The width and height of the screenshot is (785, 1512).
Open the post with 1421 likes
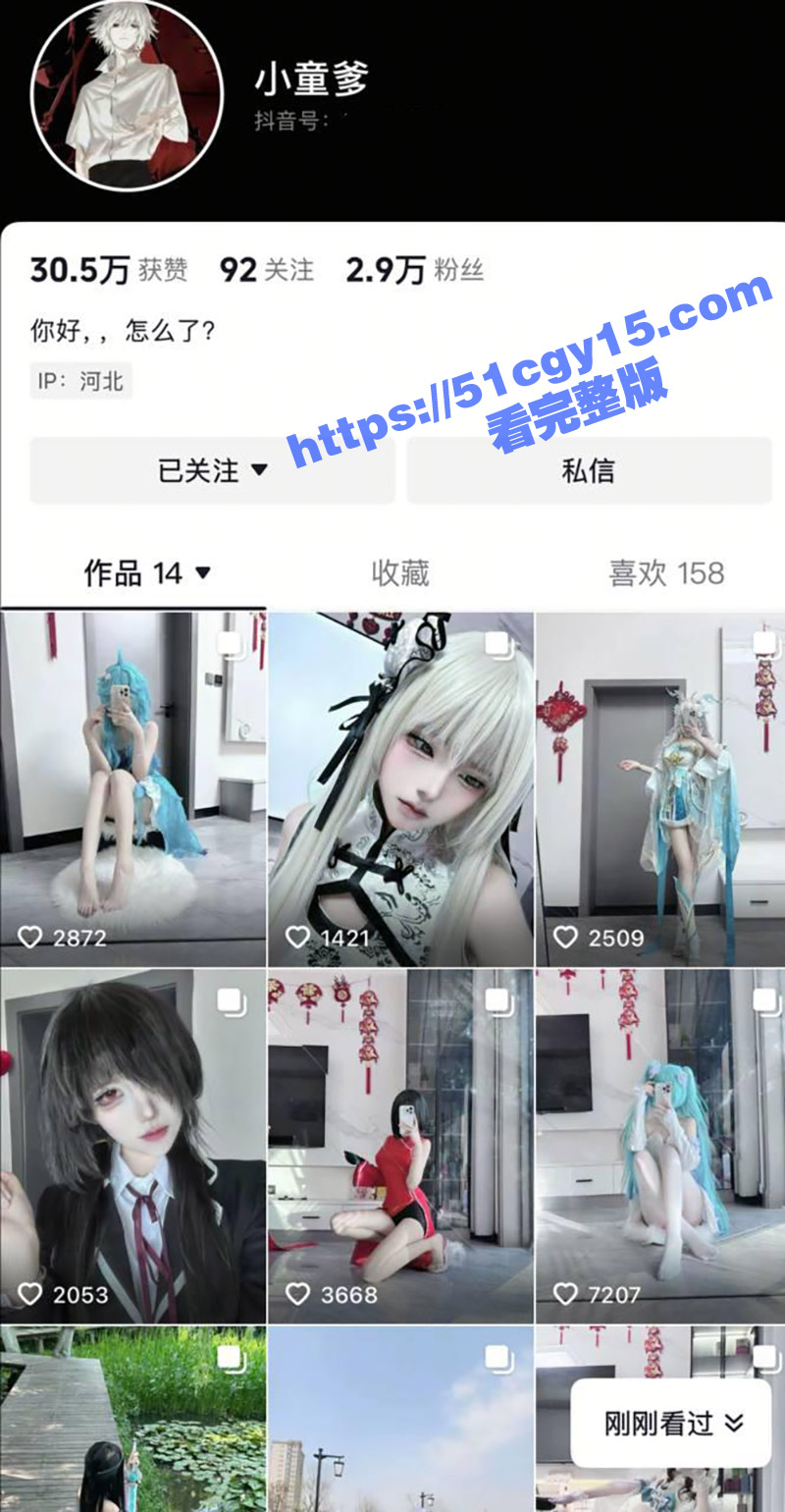pyautogui.click(x=400, y=788)
